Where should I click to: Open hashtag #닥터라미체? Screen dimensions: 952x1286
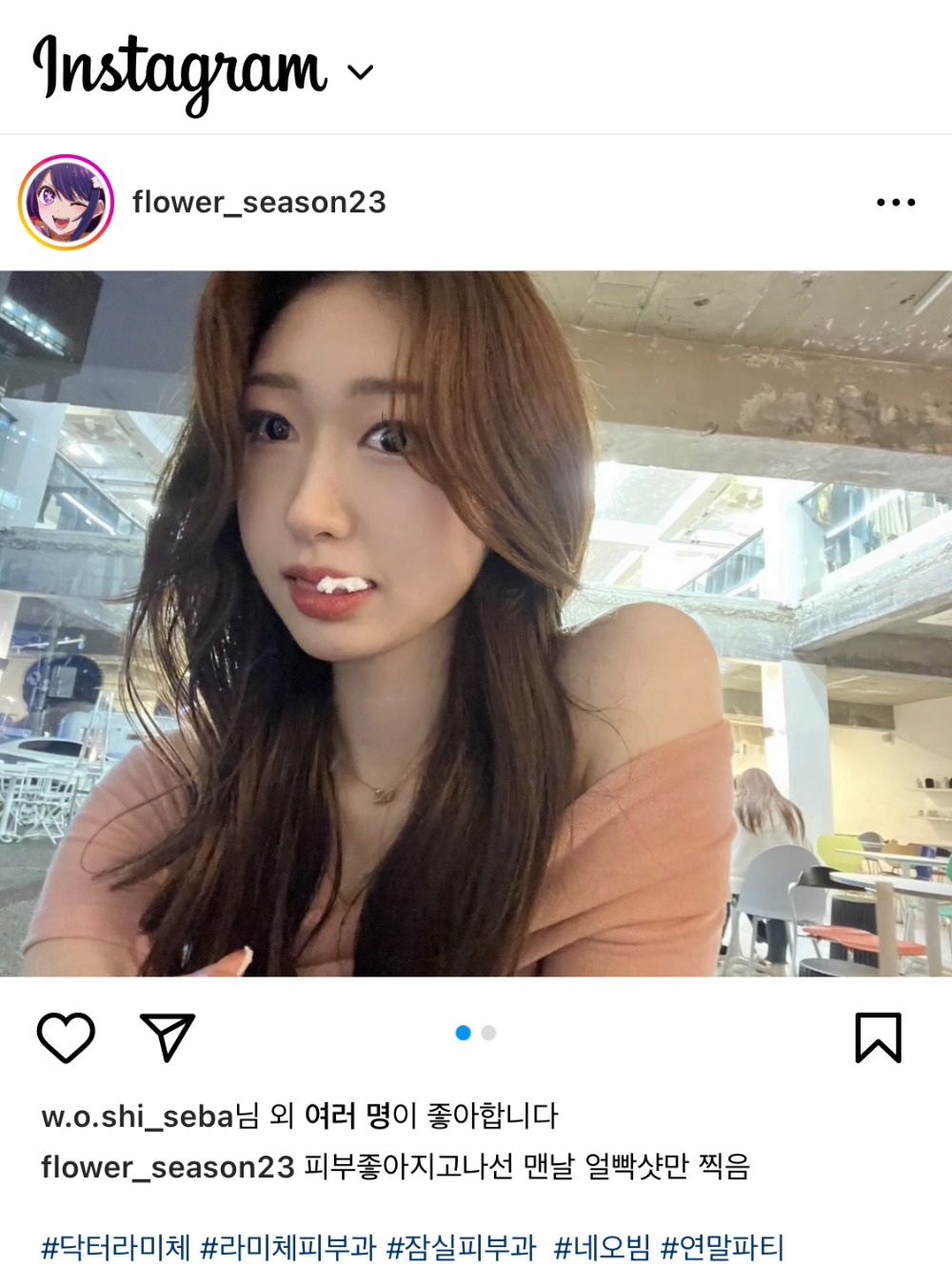(115, 1247)
